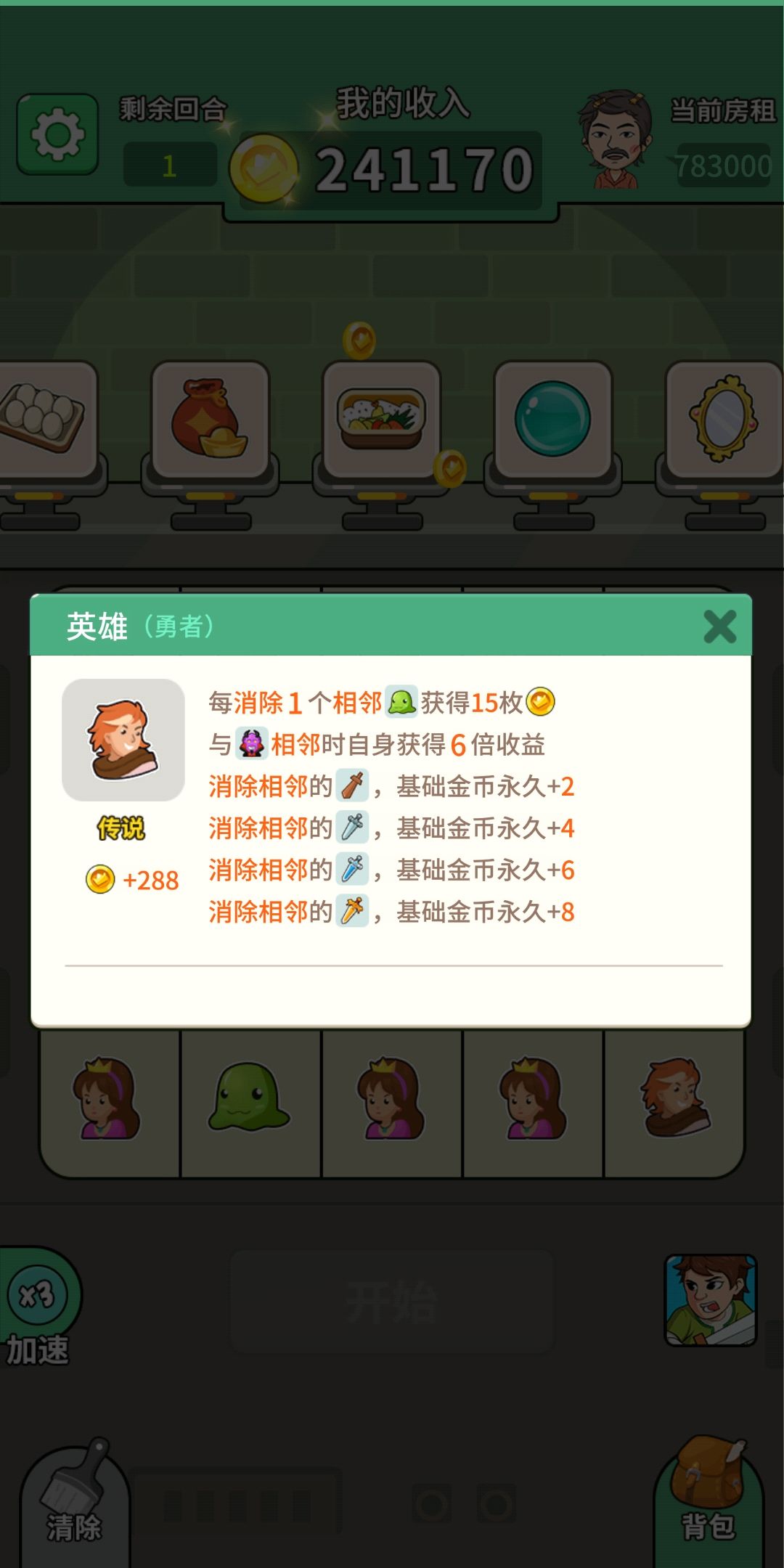The width and height of the screenshot is (784, 1568).
Task: Close the 英雄 hero info dialog
Action: point(719,626)
